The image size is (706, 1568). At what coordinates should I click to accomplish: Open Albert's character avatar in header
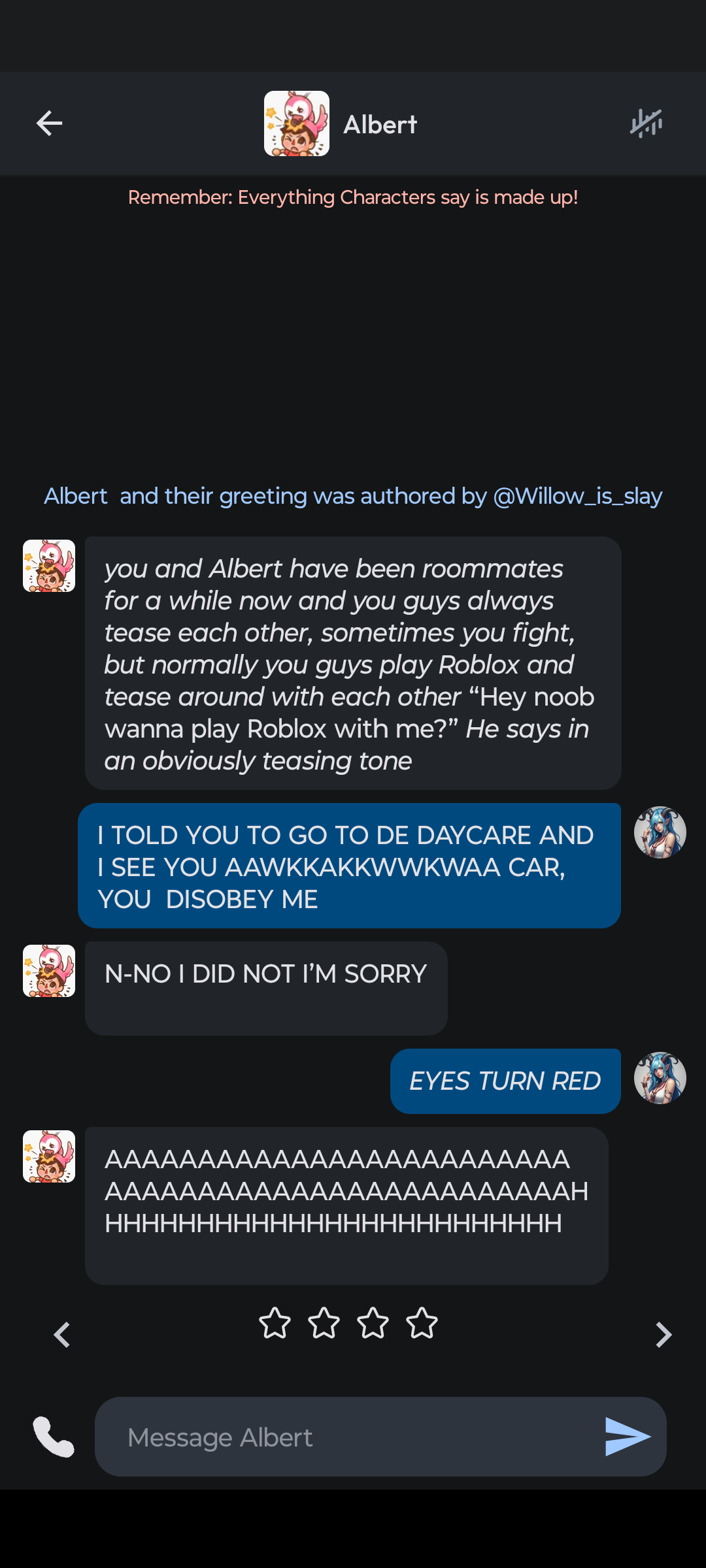coord(296,123)
